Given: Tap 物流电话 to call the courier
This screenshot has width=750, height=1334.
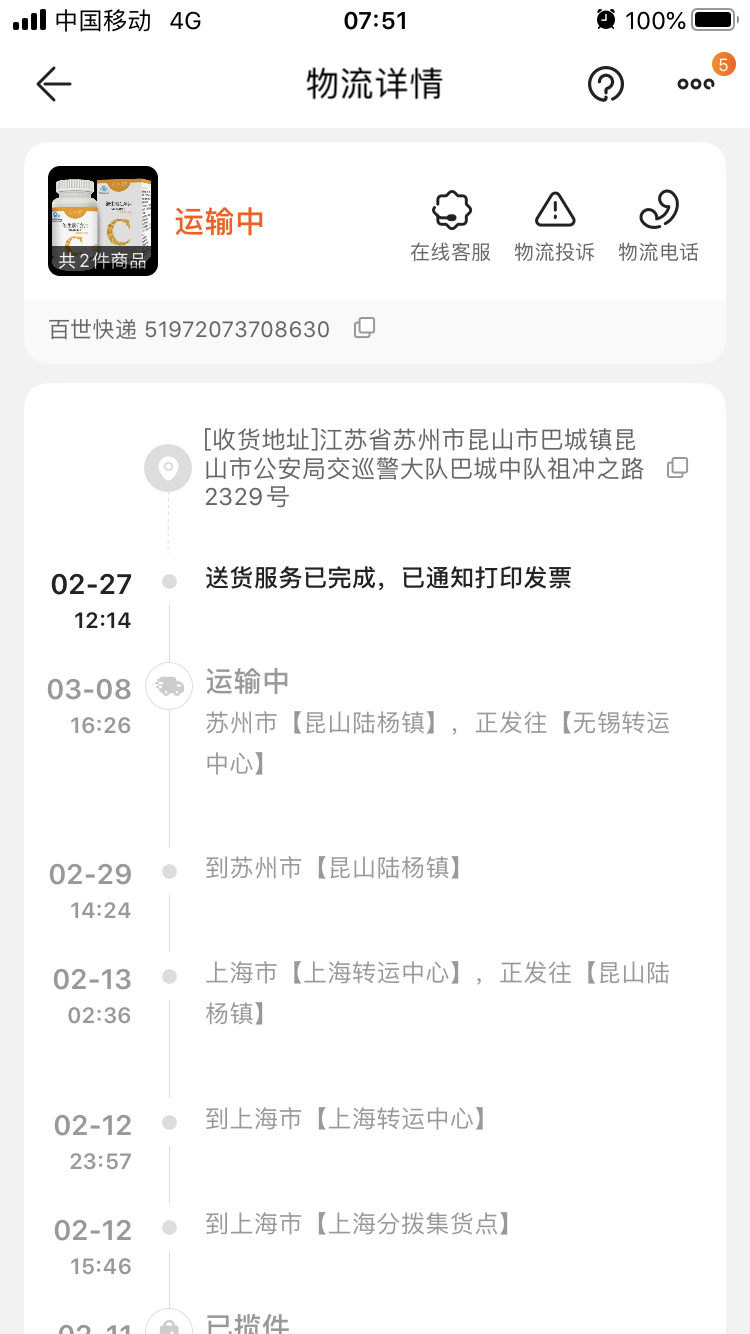Looking at the screenshot, I should pyautogui.click(x=659, y=226).
